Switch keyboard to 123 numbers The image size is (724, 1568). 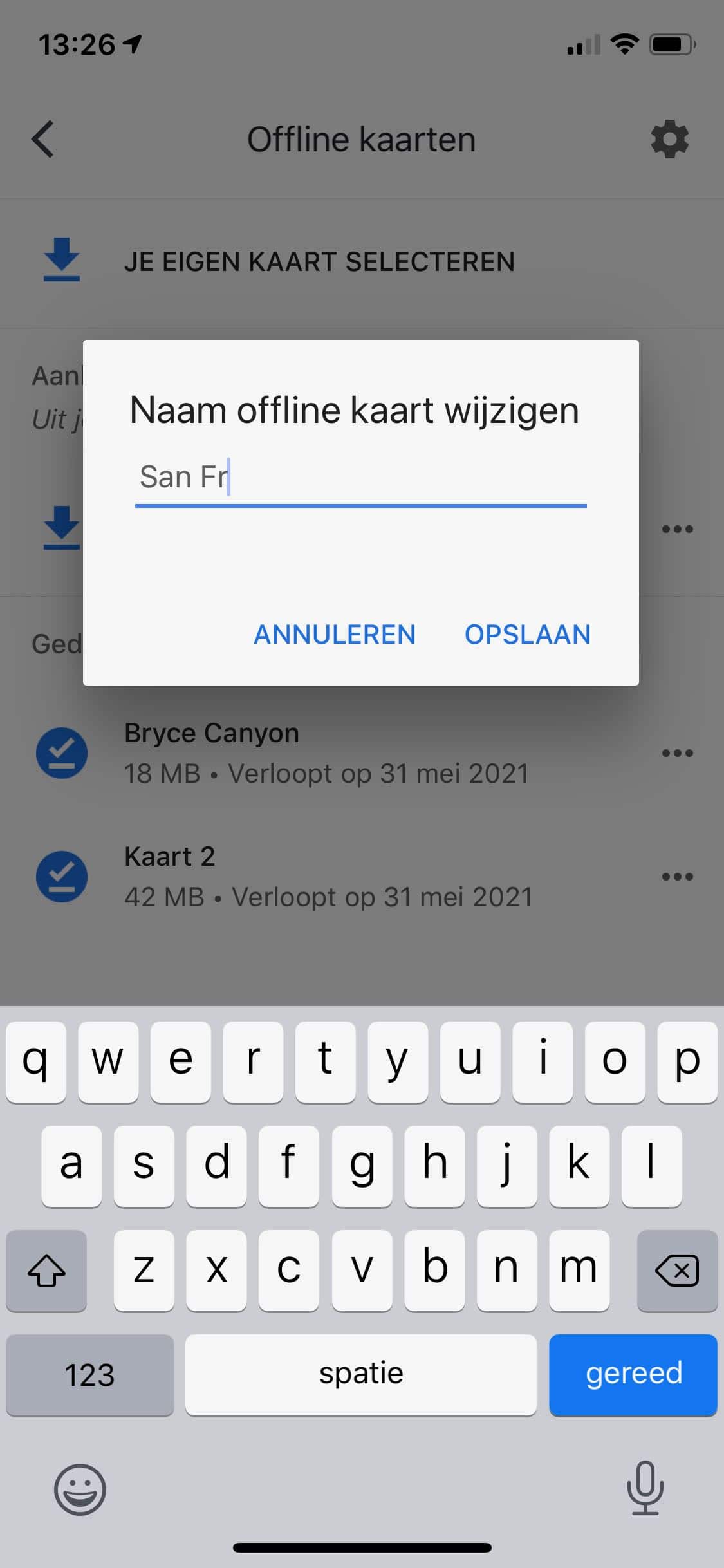pyautogui.click(x=90, y=1375)
